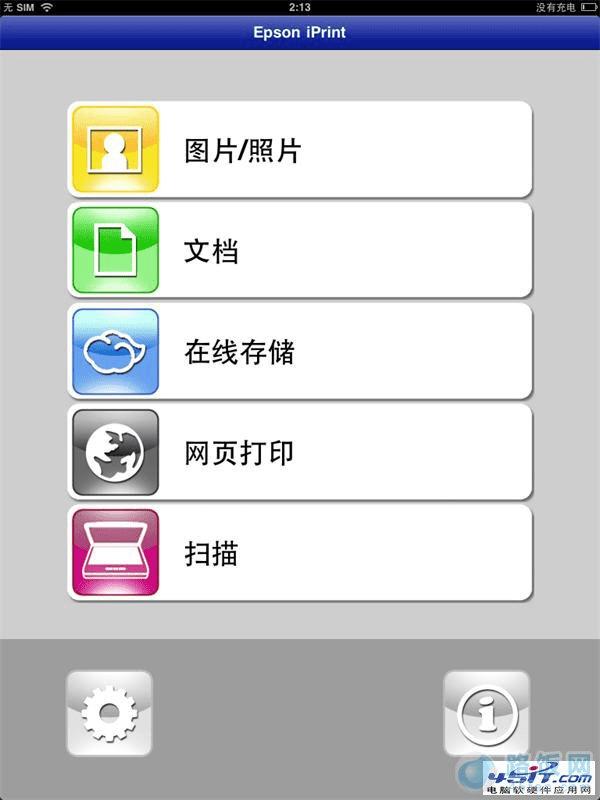View app info via the info icon
Image resolution: width=600 pixels, height=800 pixels.
click(x=487, y=713)
